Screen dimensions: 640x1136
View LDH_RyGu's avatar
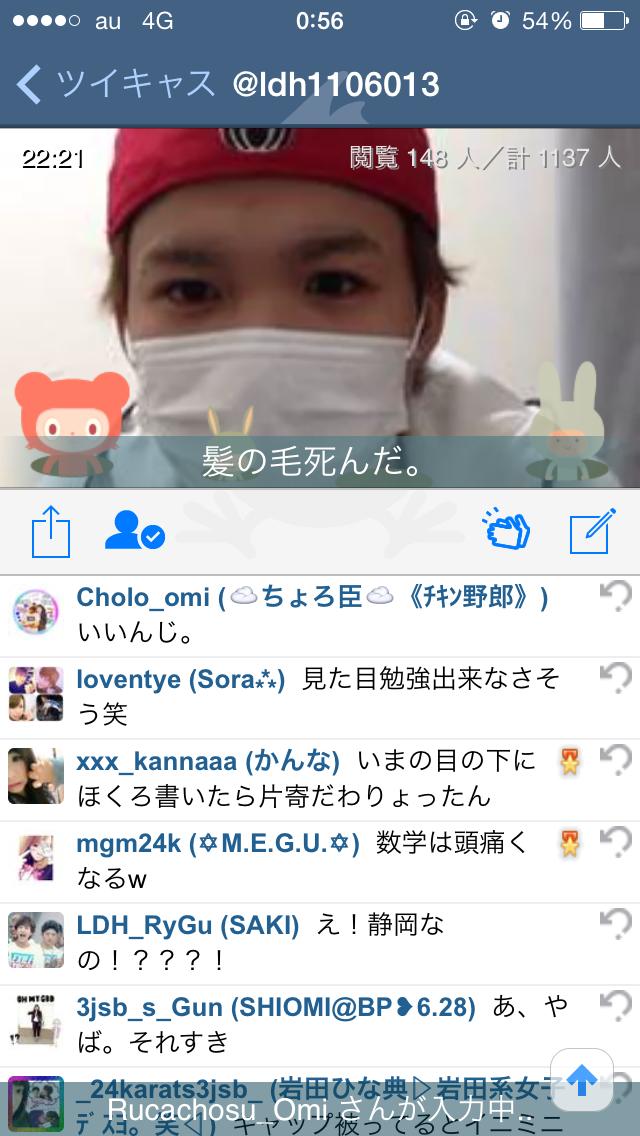click(36, 939)
